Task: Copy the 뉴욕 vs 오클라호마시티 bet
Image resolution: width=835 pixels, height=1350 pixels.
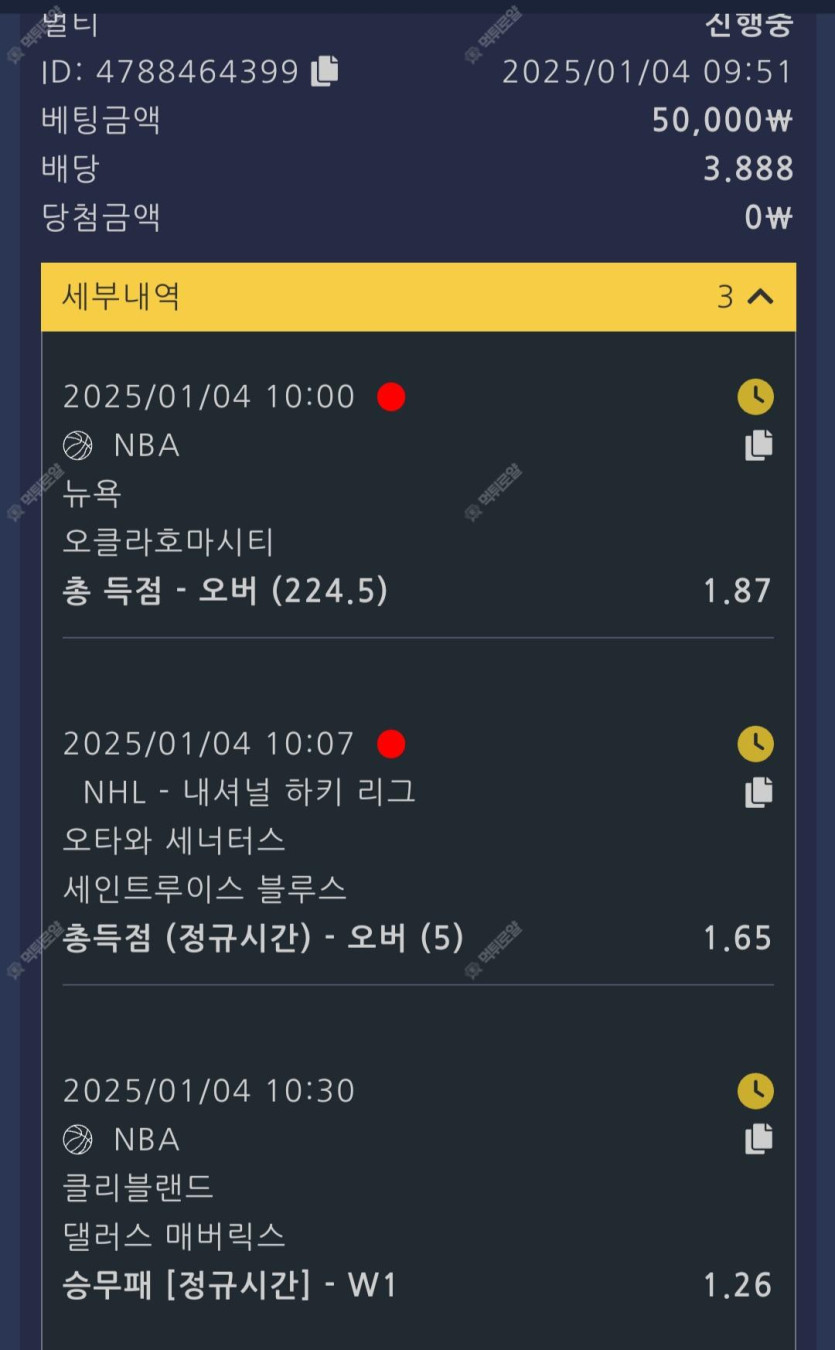Action: point(759,445)
